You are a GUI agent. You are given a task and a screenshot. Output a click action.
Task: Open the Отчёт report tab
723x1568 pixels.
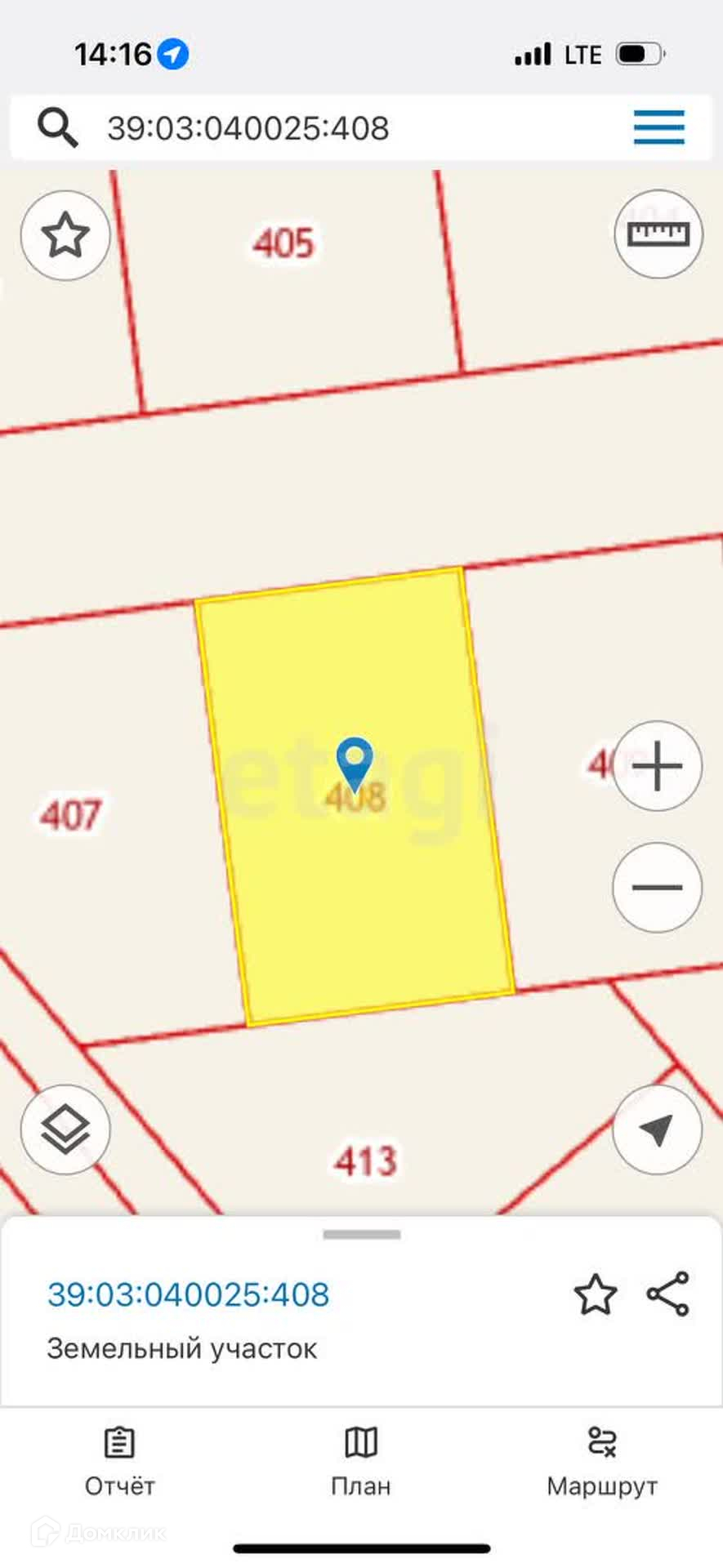pos(119,1463)
